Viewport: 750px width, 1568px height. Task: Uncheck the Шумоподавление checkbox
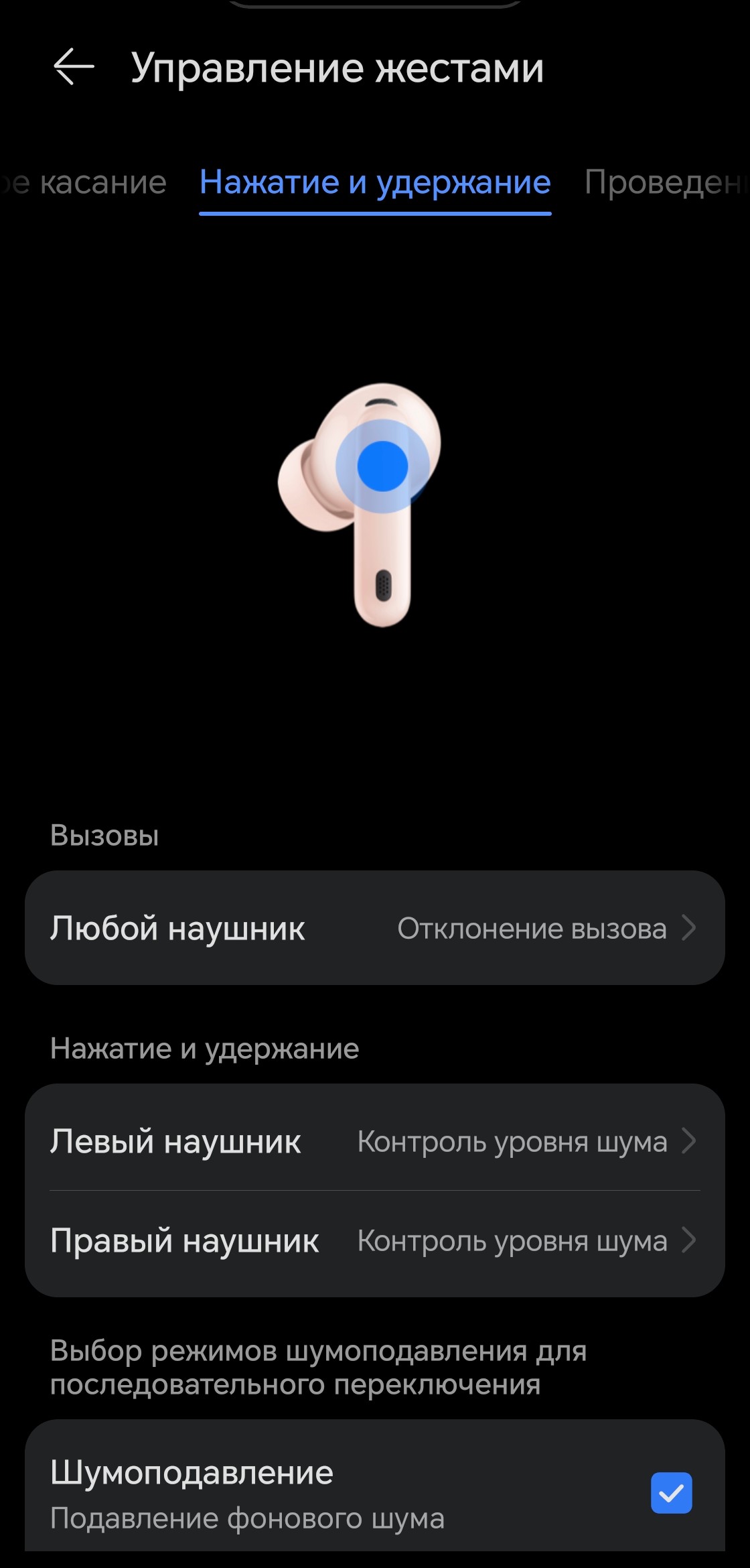(671, 1492)
